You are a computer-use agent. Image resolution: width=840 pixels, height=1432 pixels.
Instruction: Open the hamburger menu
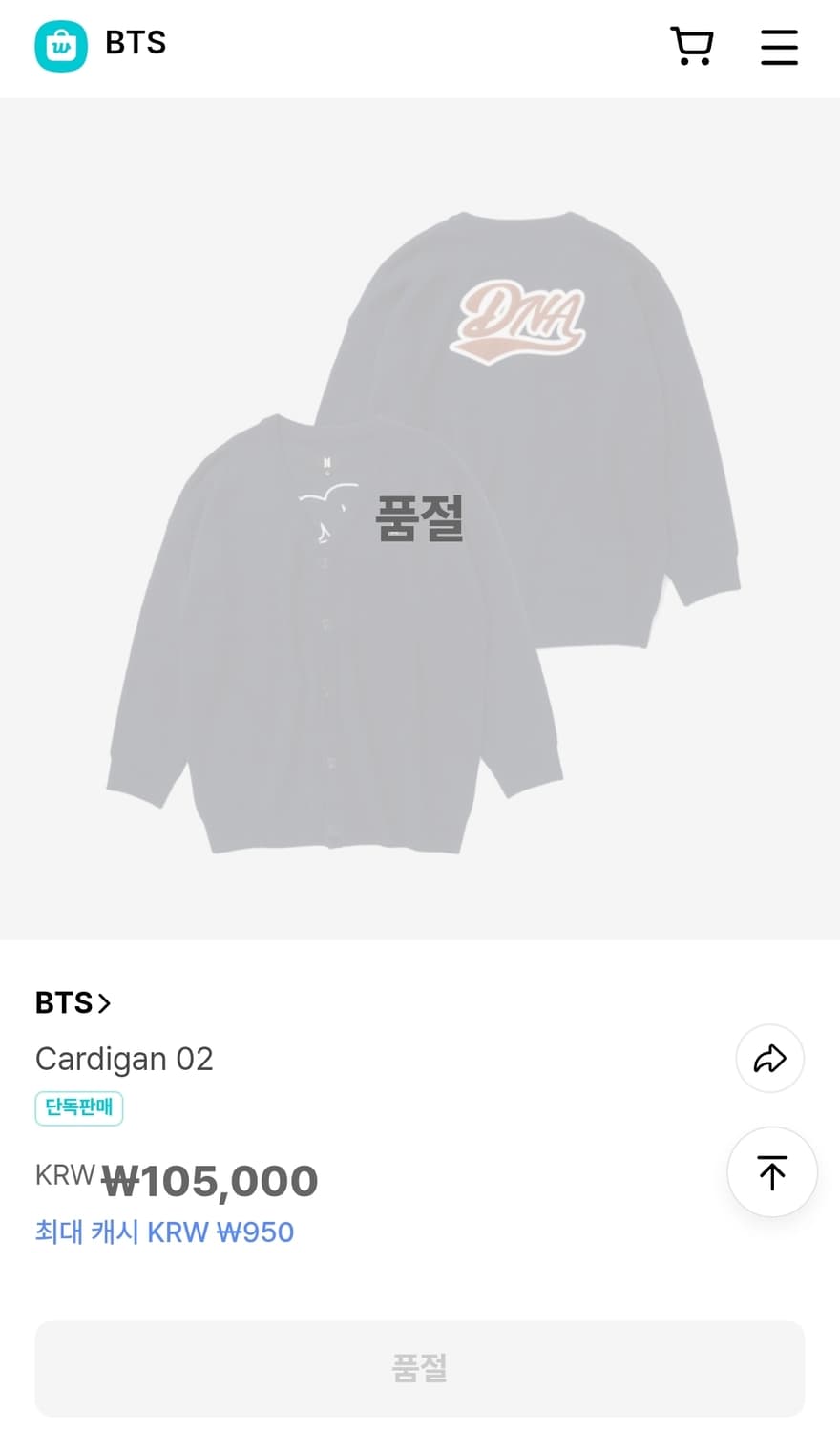779,47
